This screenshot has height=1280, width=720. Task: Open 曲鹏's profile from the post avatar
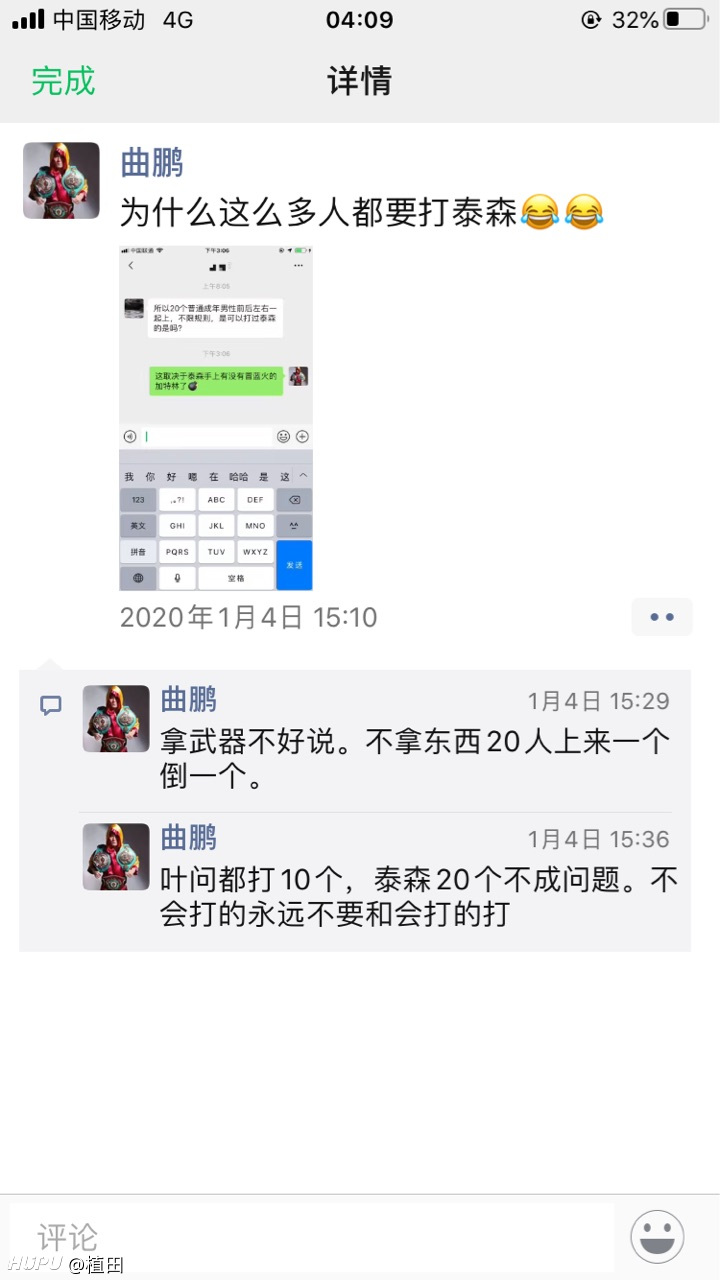click(x=61, y=180)
